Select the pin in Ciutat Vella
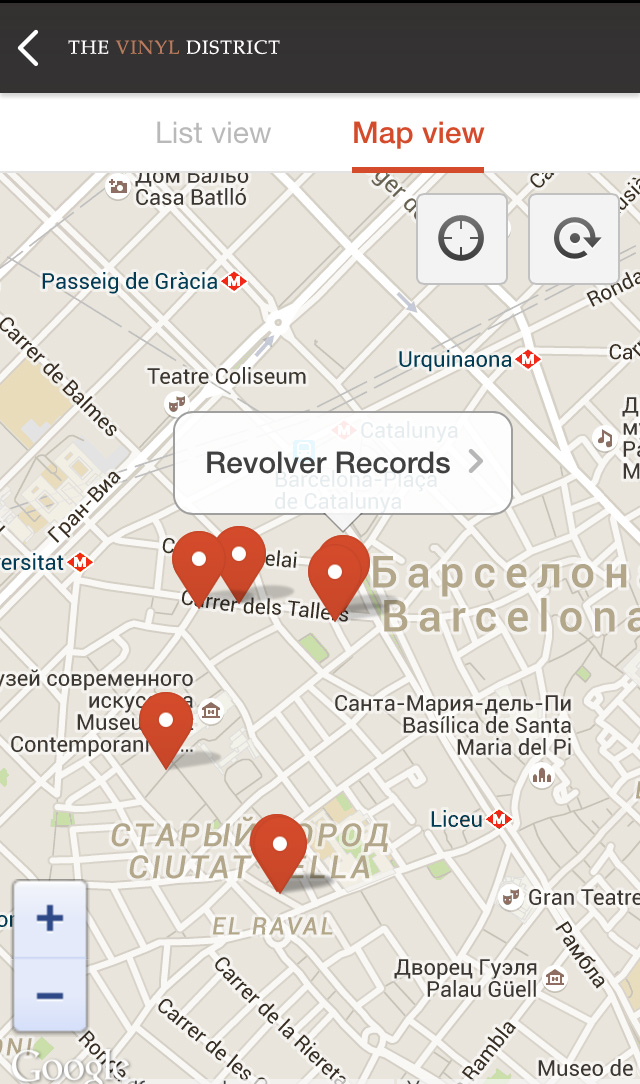640x1084 pixels. pyautogui.click(x=279, y=847)
